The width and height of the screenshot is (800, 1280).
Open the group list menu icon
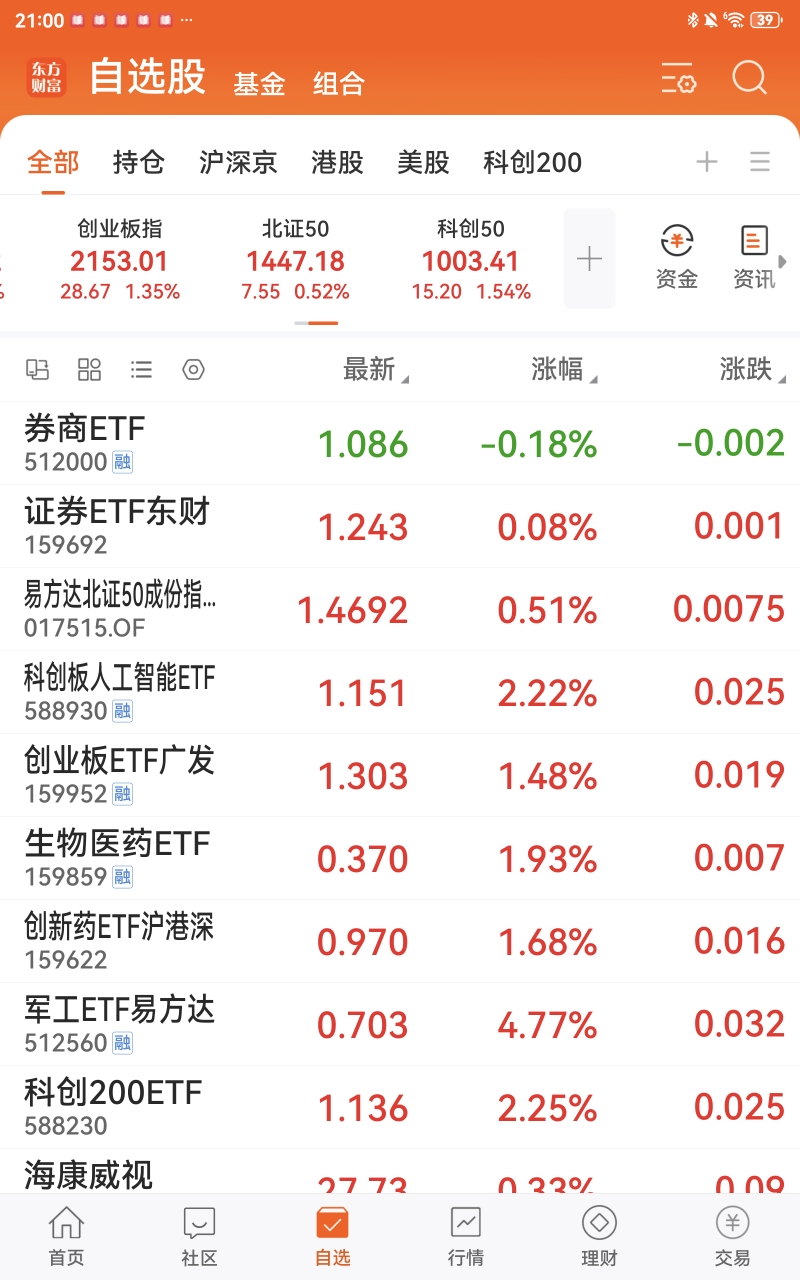pos(760,162)
